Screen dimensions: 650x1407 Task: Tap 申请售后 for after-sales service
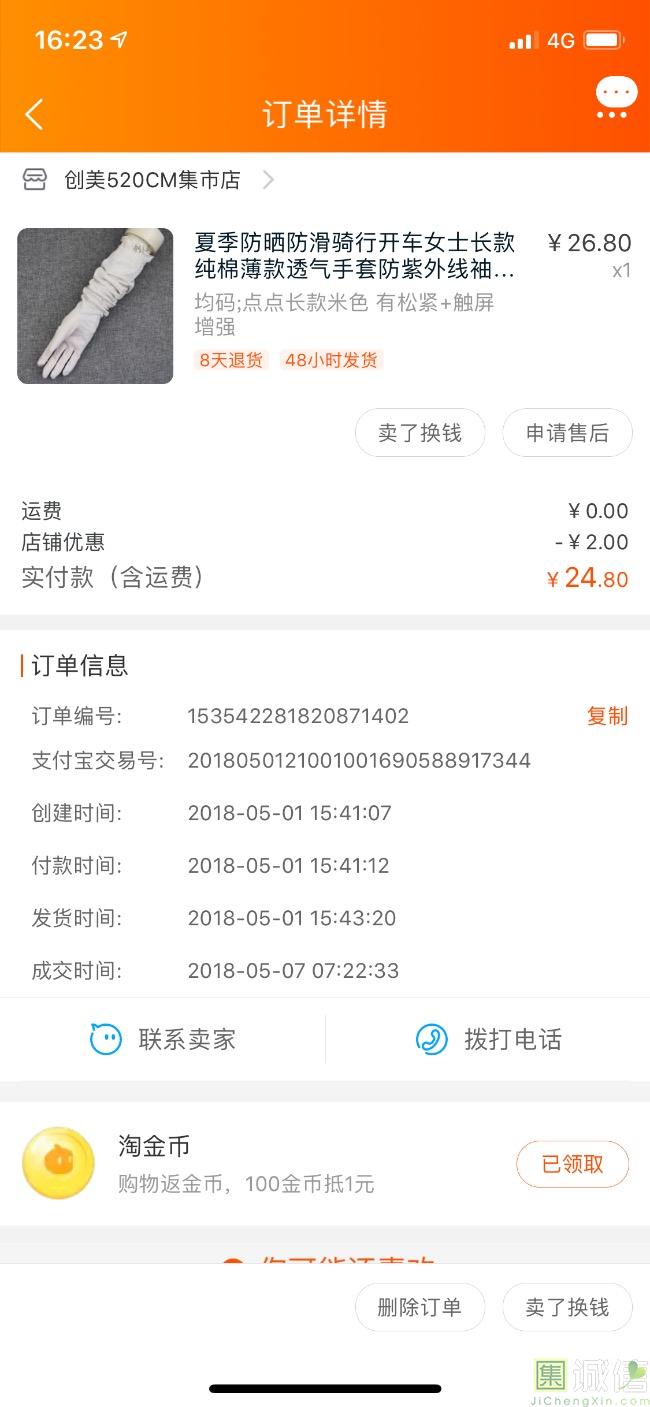[567, 433]
